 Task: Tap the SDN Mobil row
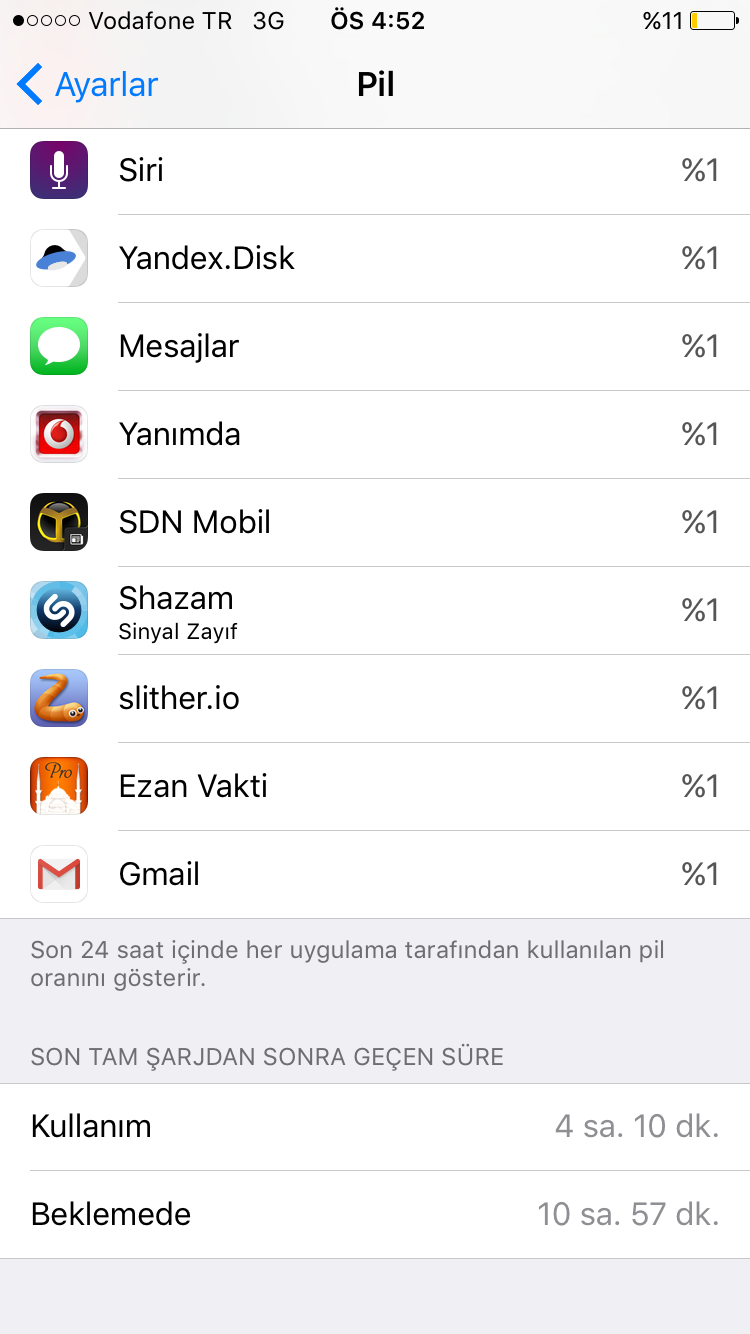click(375, 523)
